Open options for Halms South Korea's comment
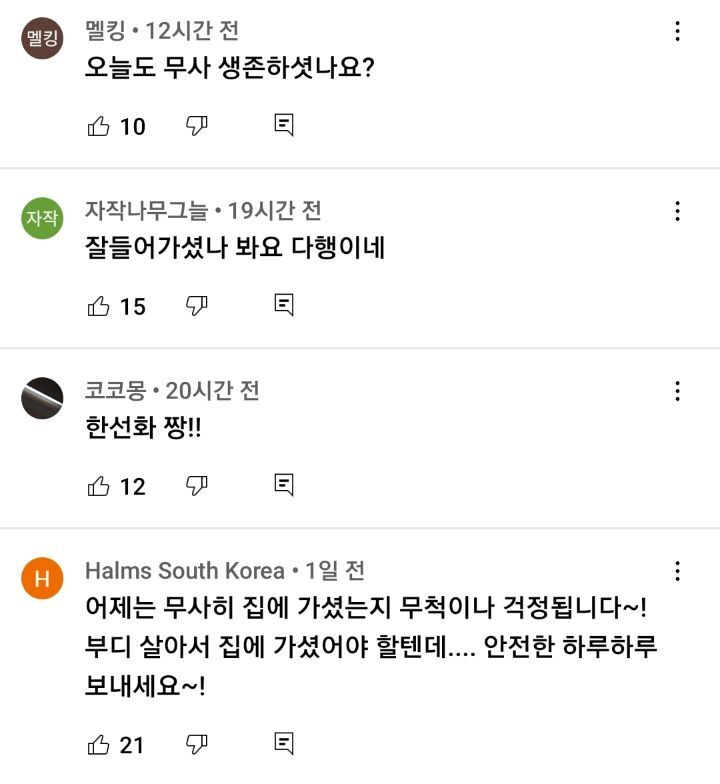 pos(678,571)
